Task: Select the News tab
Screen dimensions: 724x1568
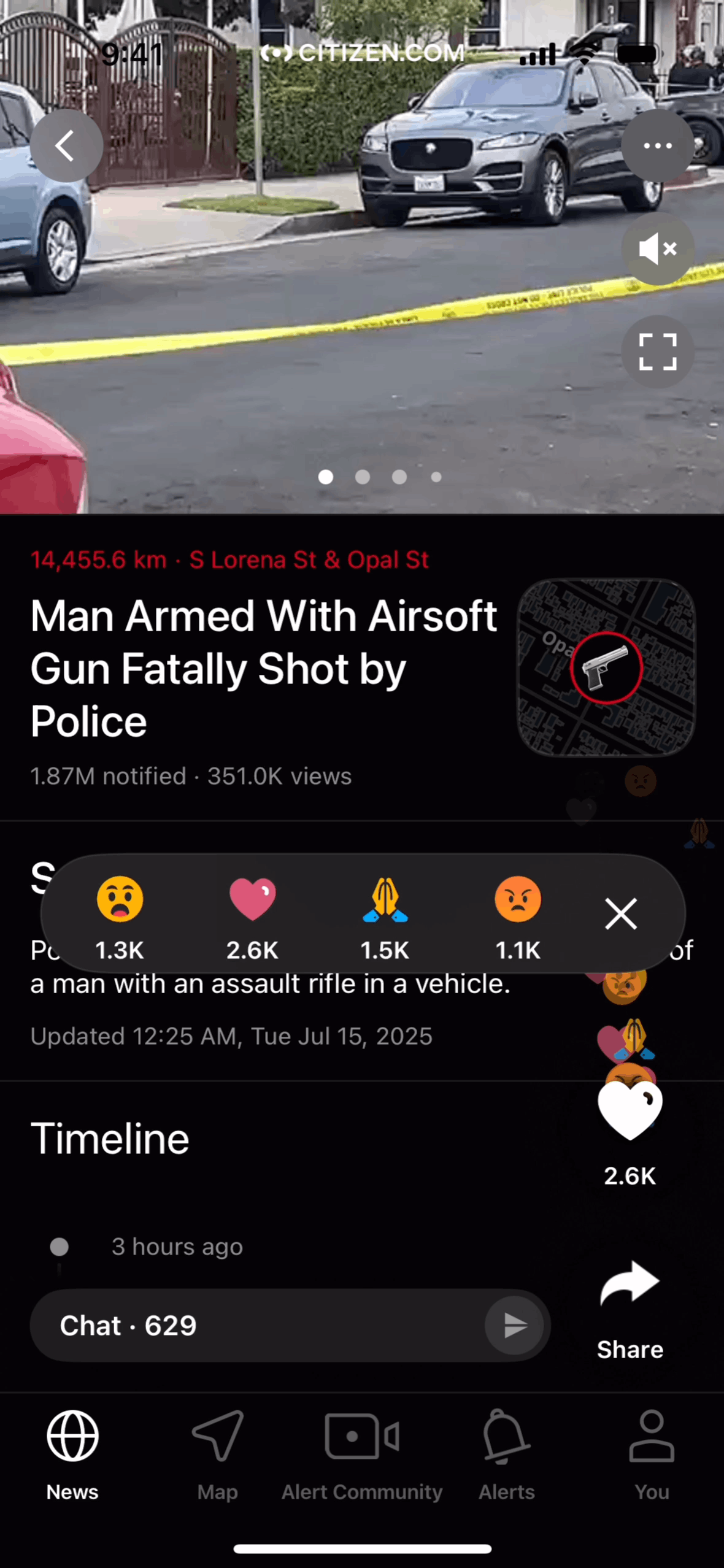Action: click(72, 1454)
